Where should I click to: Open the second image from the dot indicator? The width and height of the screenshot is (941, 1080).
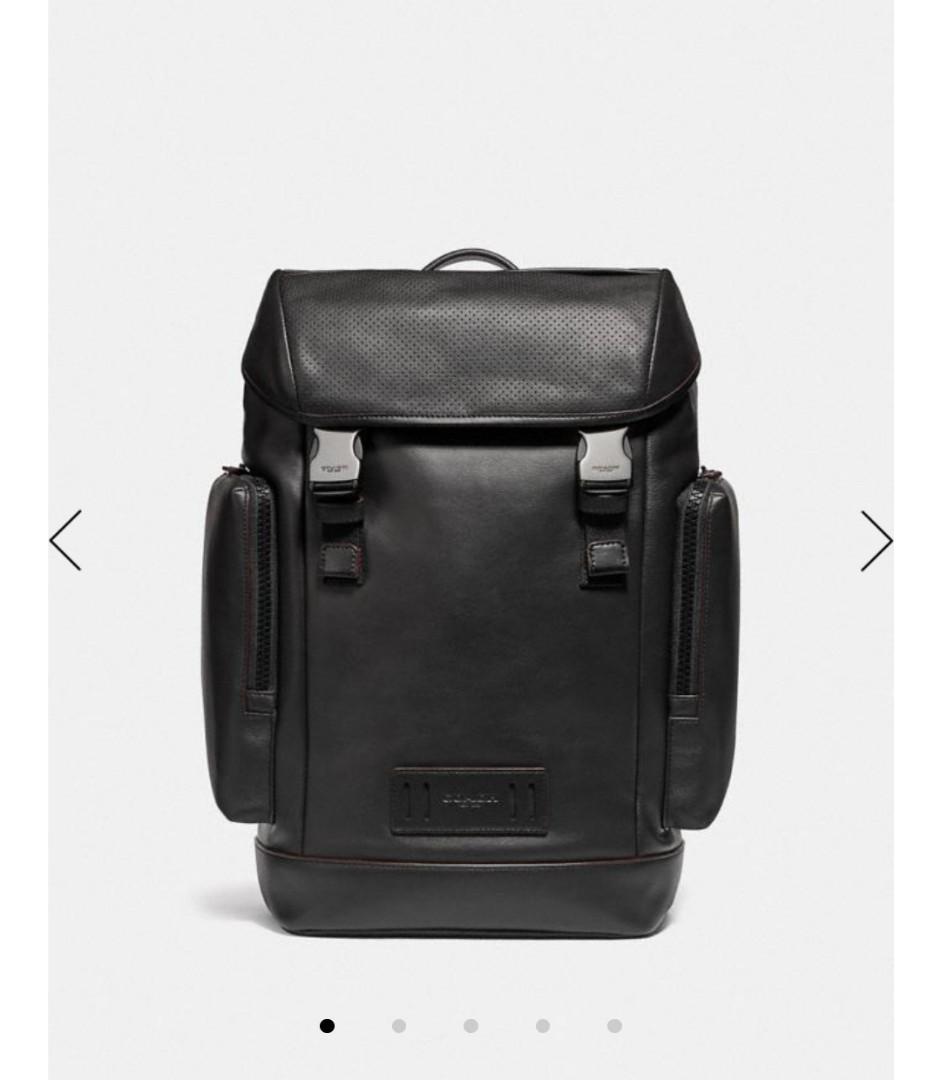401,1024
